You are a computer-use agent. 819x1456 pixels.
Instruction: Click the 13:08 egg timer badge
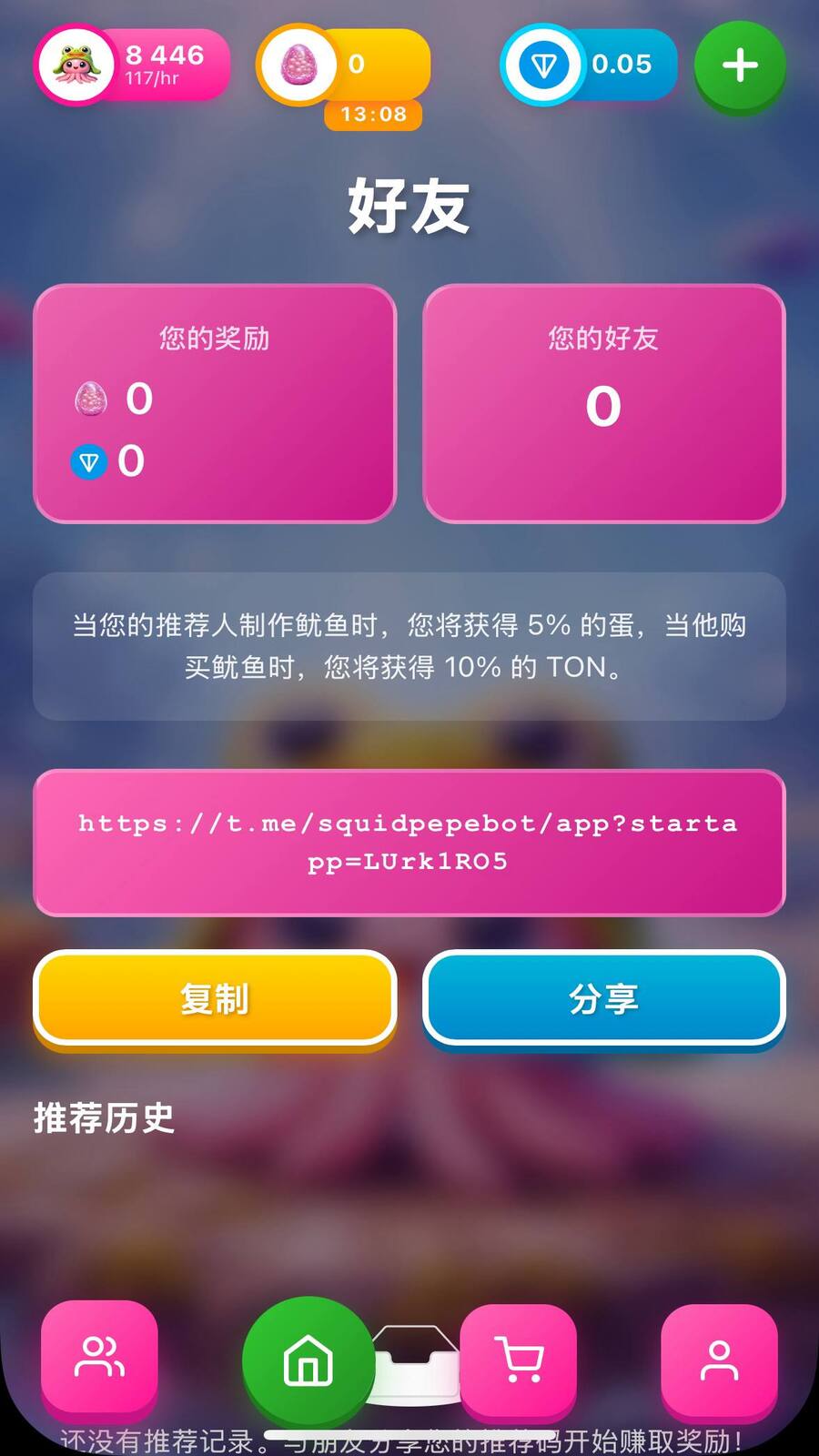click(x=372, y=115)
